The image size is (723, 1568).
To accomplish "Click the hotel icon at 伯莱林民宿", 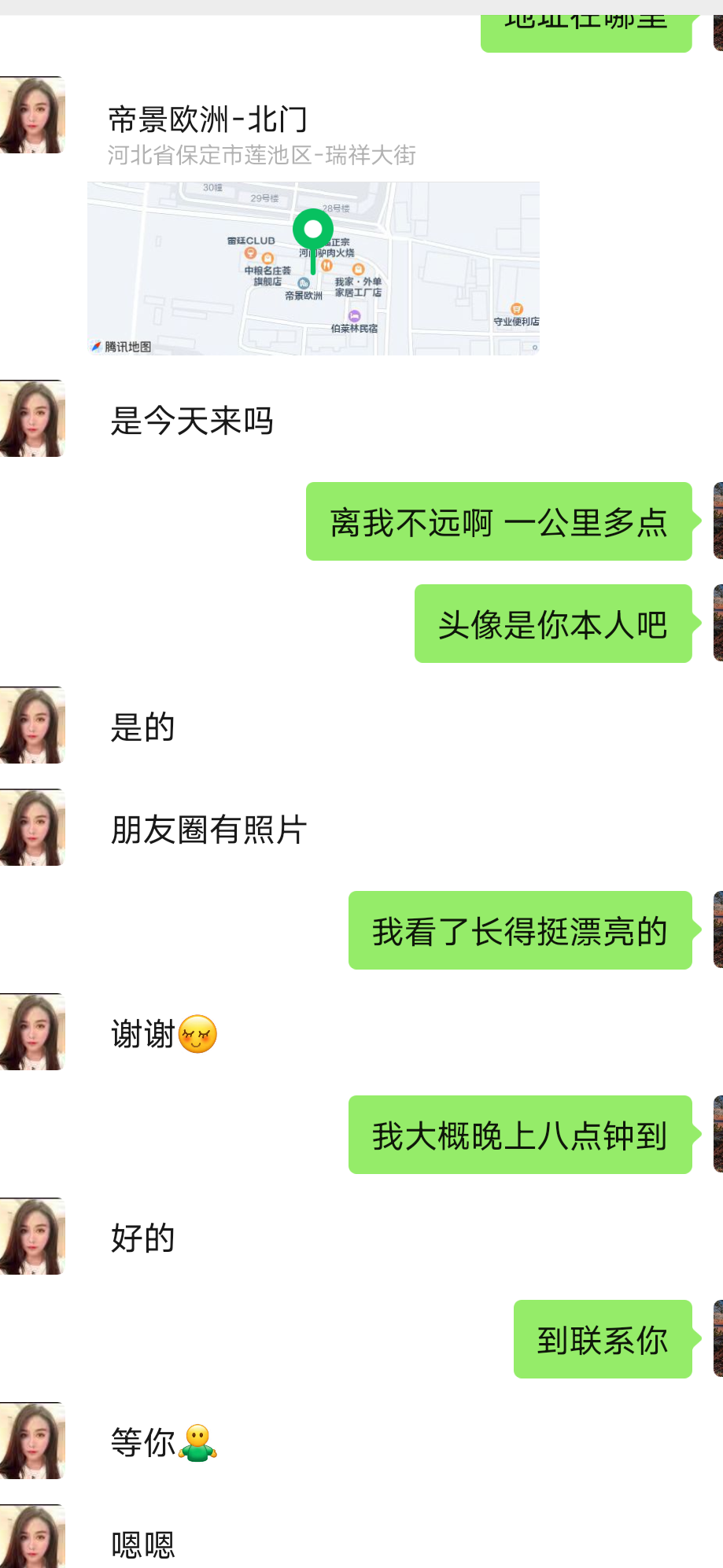I will [x=354, y=315].
